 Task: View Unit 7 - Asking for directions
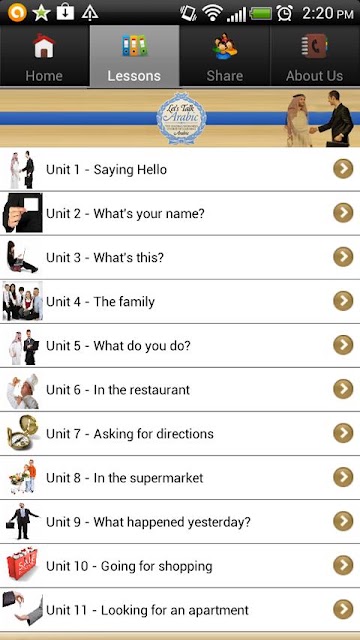(x=180, y=433)
